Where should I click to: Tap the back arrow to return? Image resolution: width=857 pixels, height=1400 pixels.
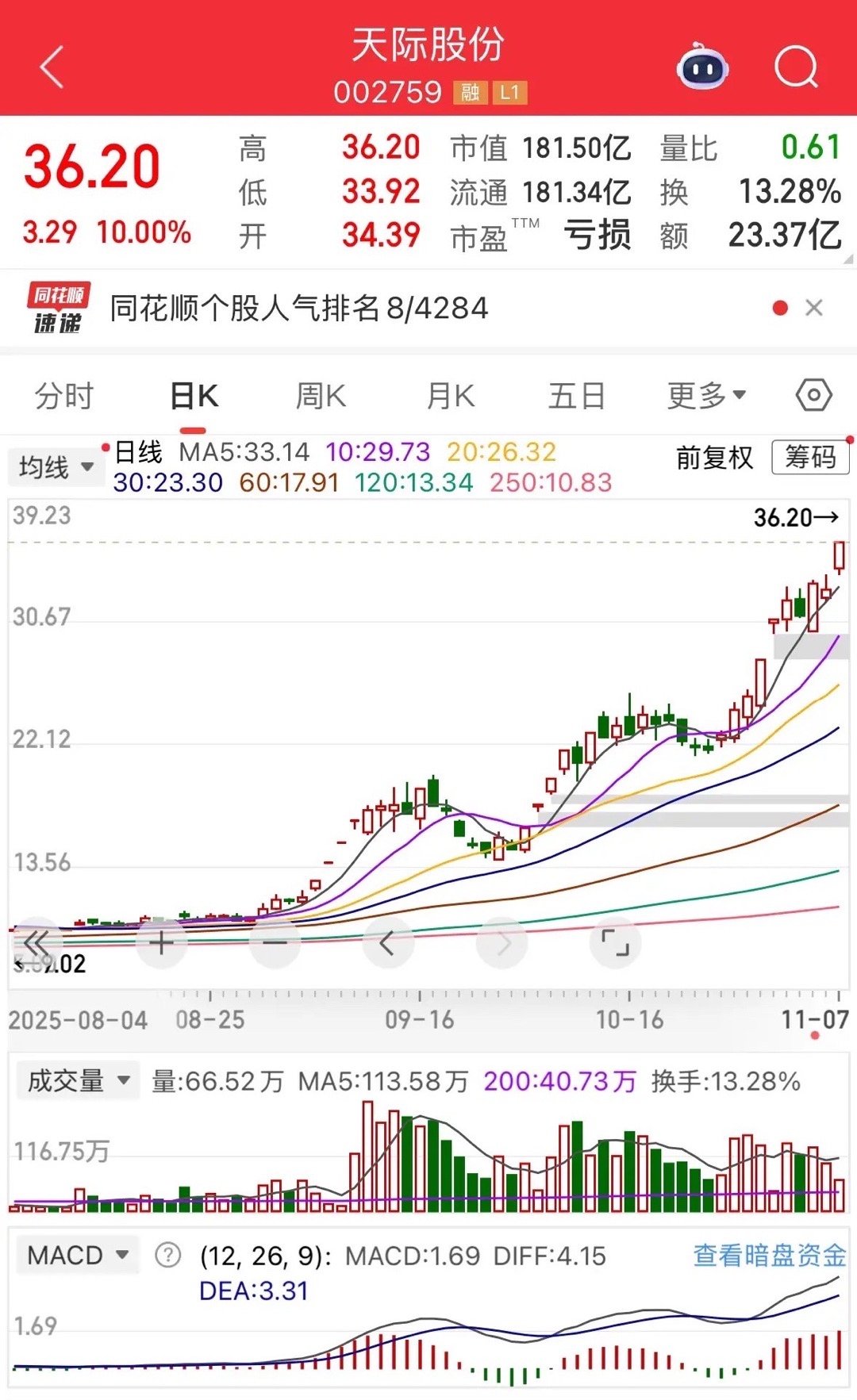coord(51,65)
